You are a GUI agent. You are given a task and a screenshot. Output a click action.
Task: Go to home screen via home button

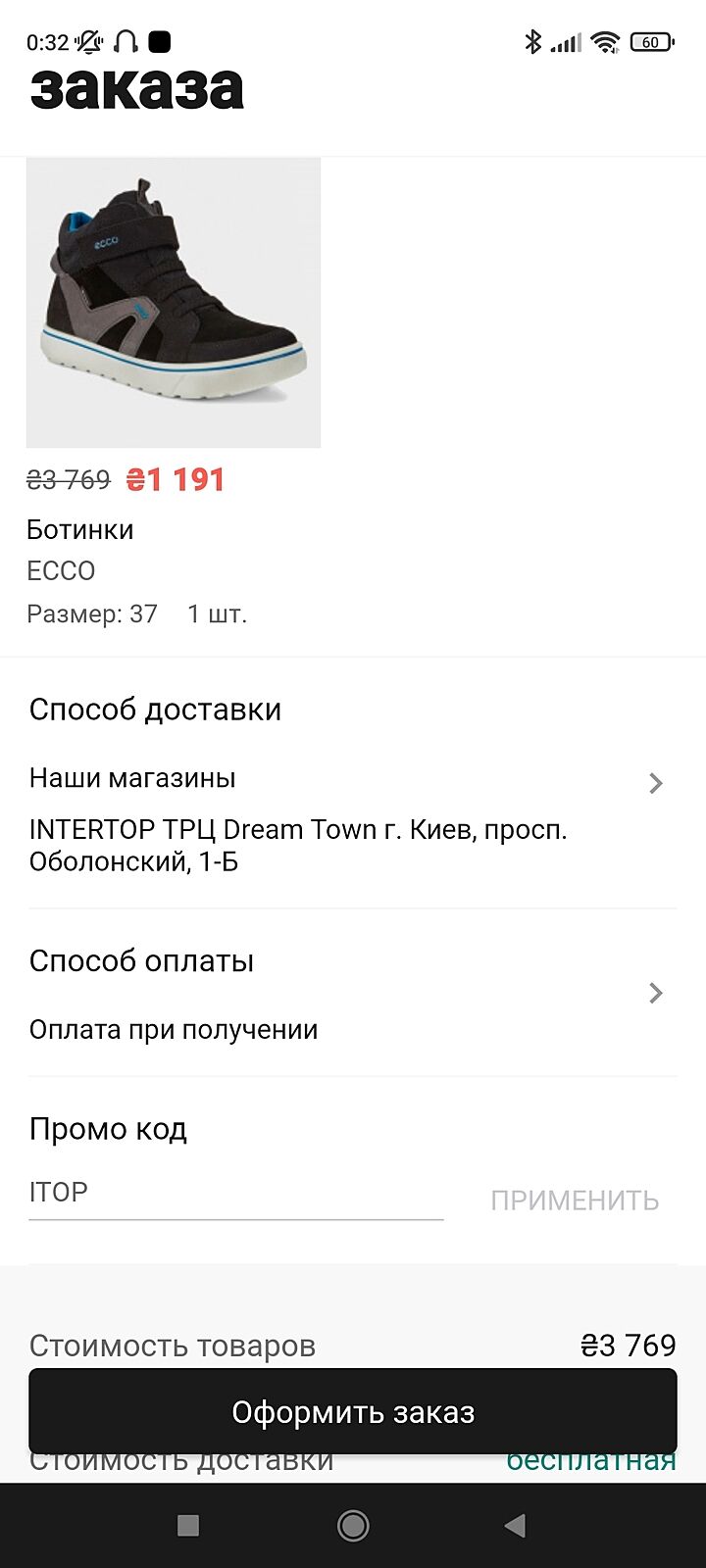pos(353,1525)
